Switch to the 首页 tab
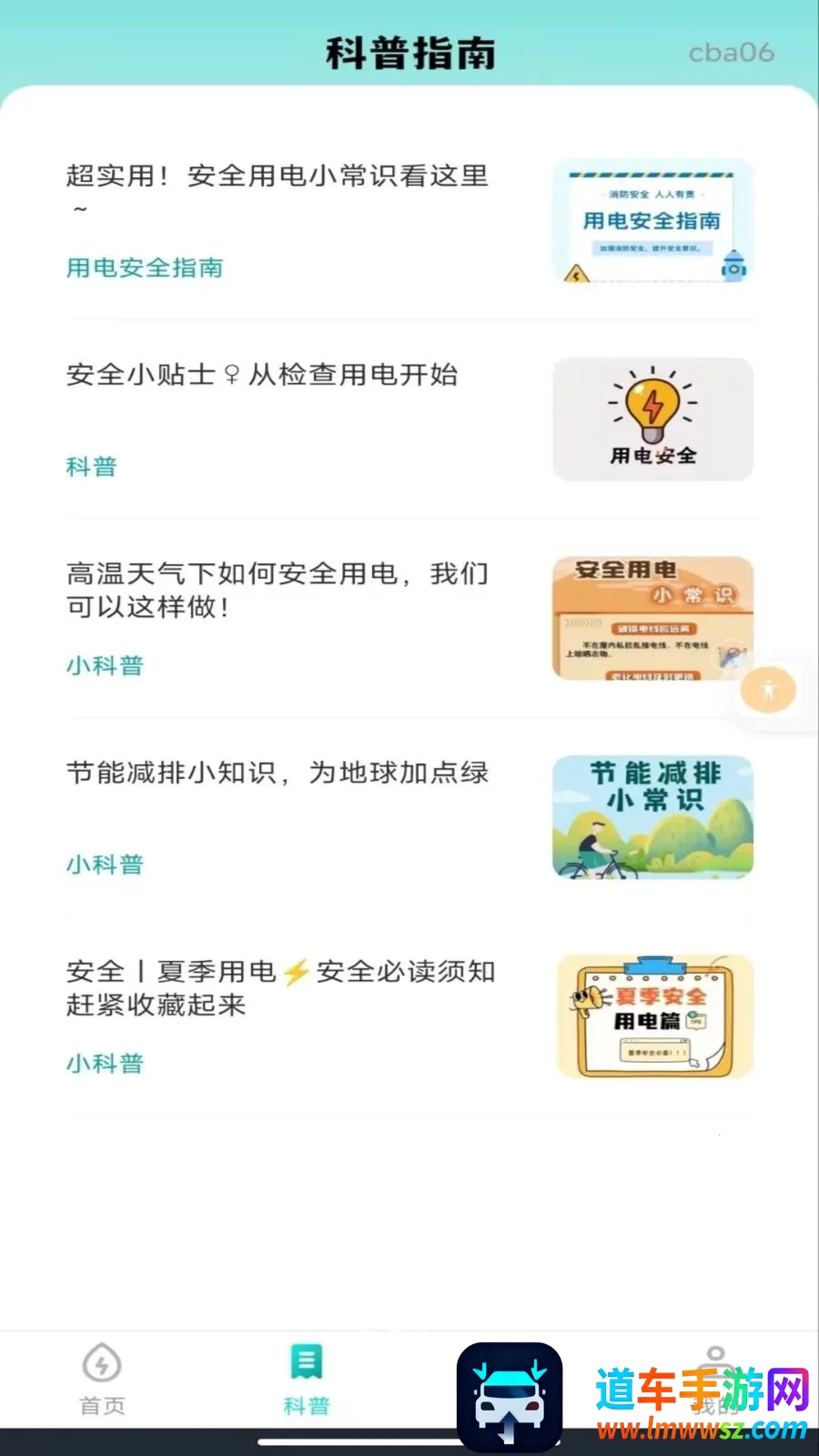 click(102, 1380)
